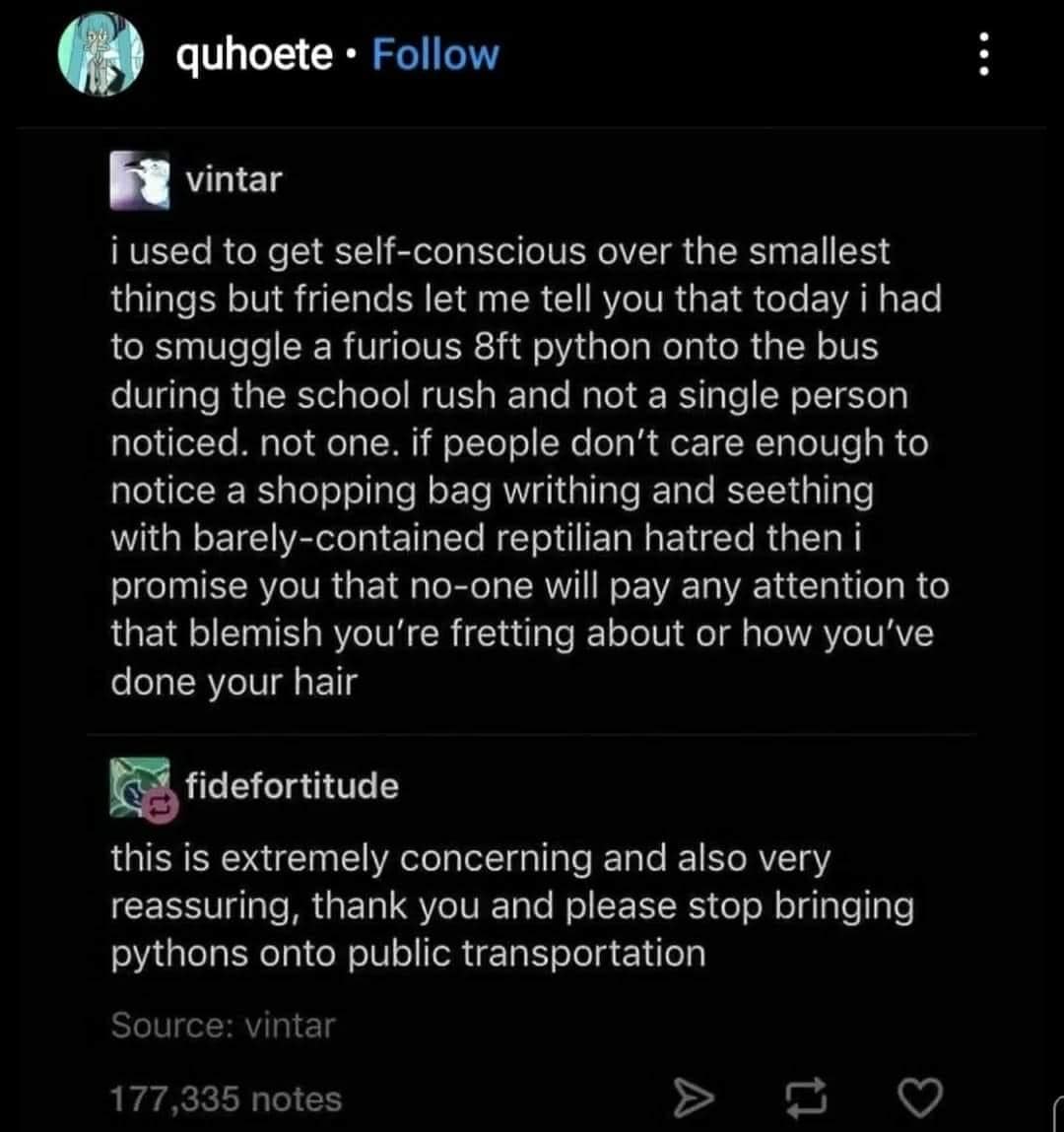Viewport: 1064px width, 1132px height.
Task: Visit fidefortitude's blog
Action: point(292,786)
